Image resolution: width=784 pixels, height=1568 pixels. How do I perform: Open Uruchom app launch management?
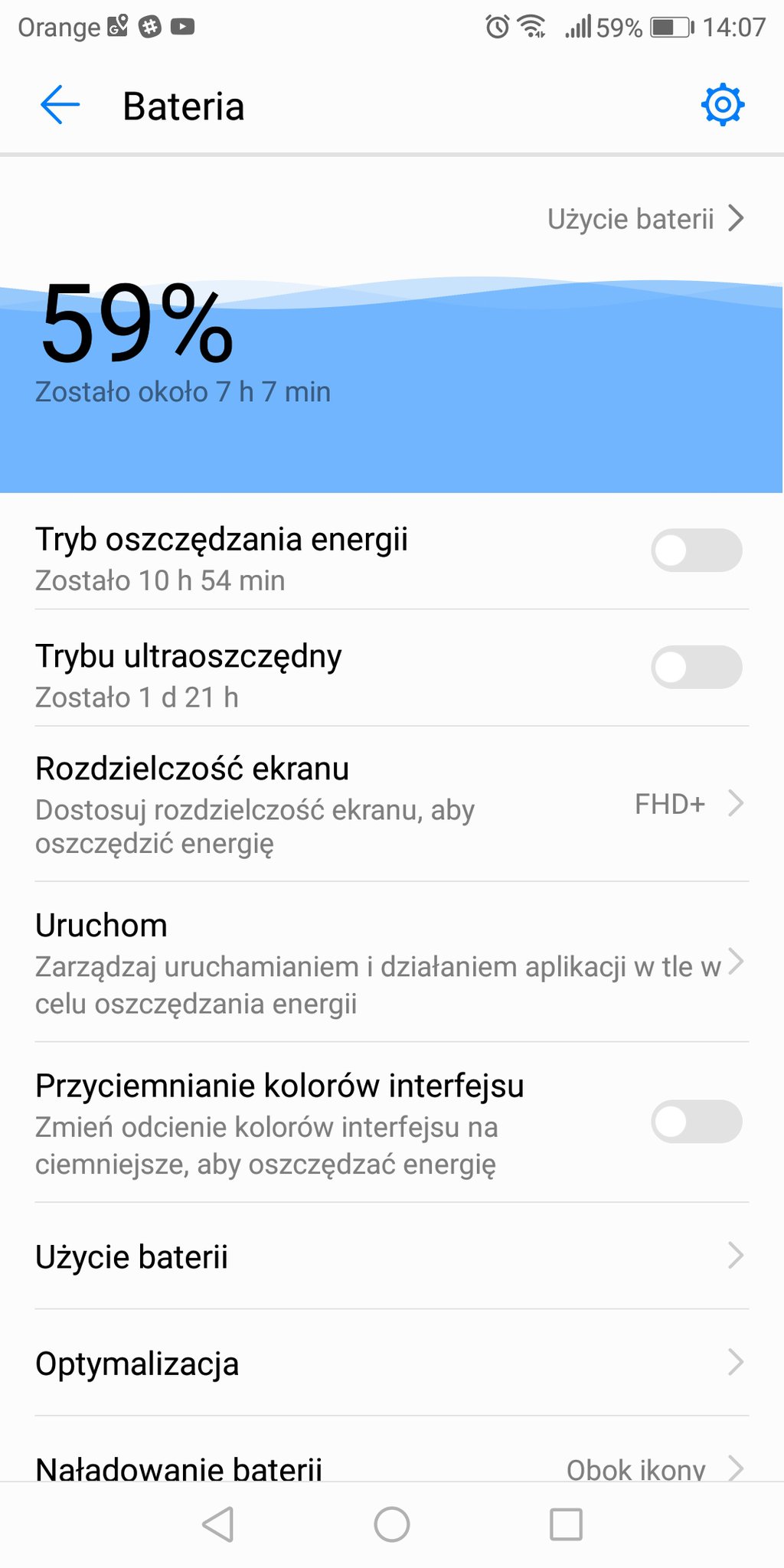(x=392, y=962)
